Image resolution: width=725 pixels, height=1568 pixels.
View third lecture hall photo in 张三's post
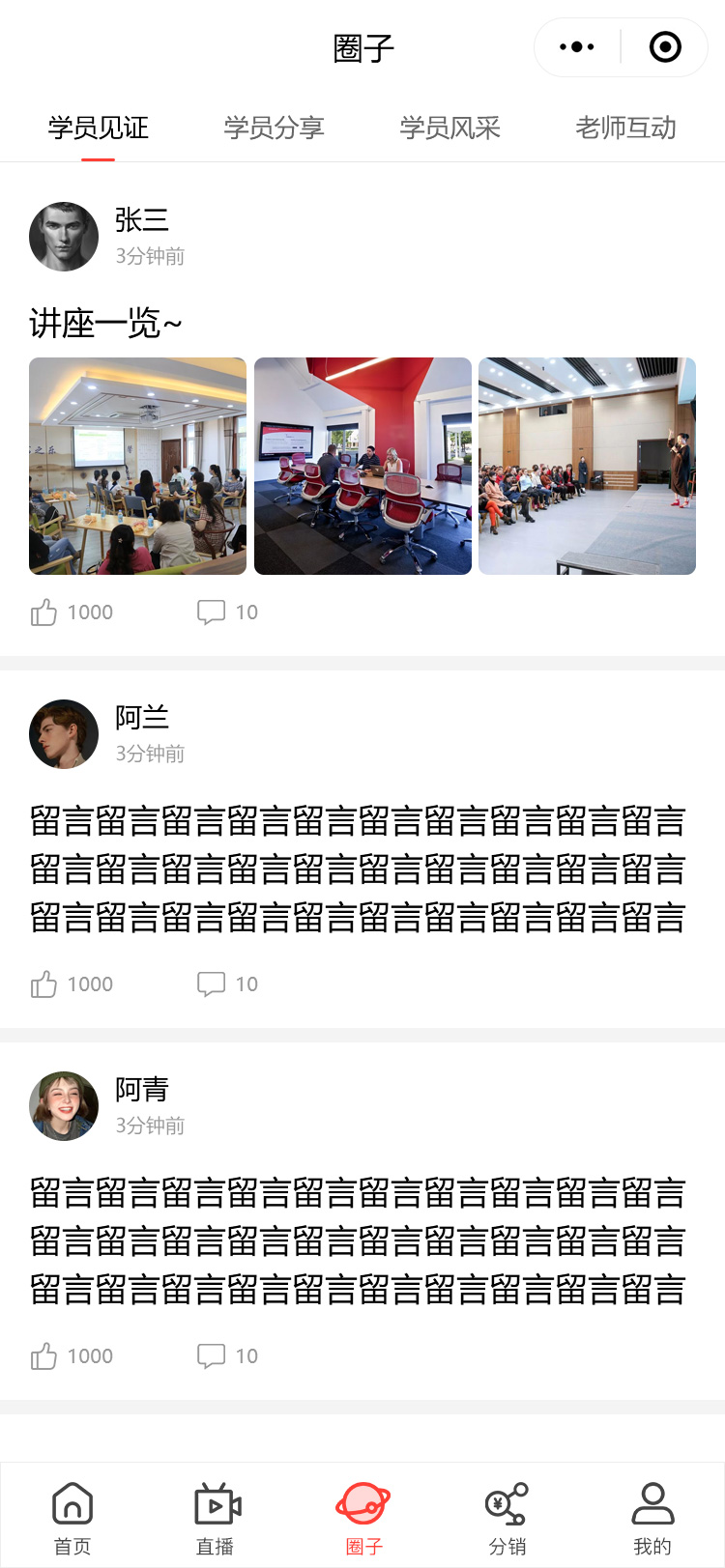tap(587, 466)
